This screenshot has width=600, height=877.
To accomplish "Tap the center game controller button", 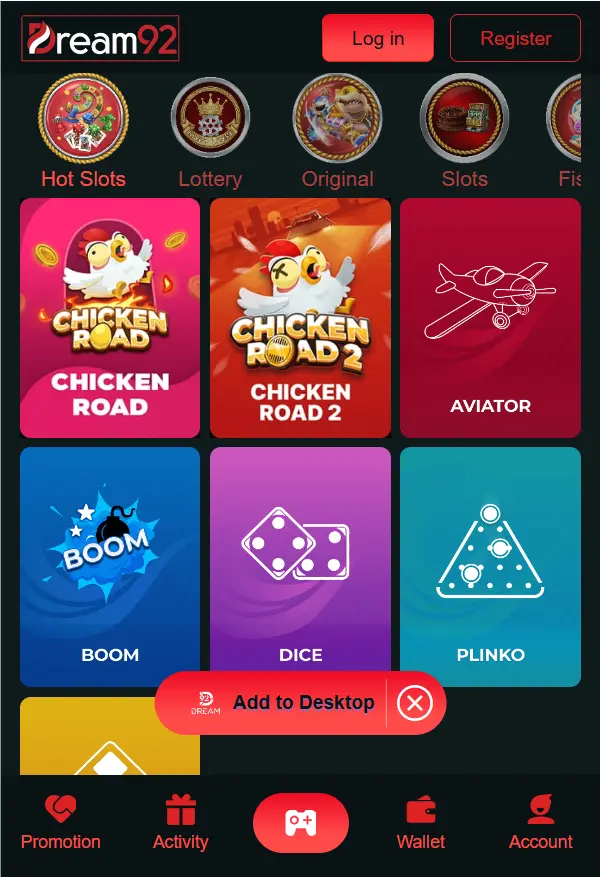I will click(x=300, y=823).
